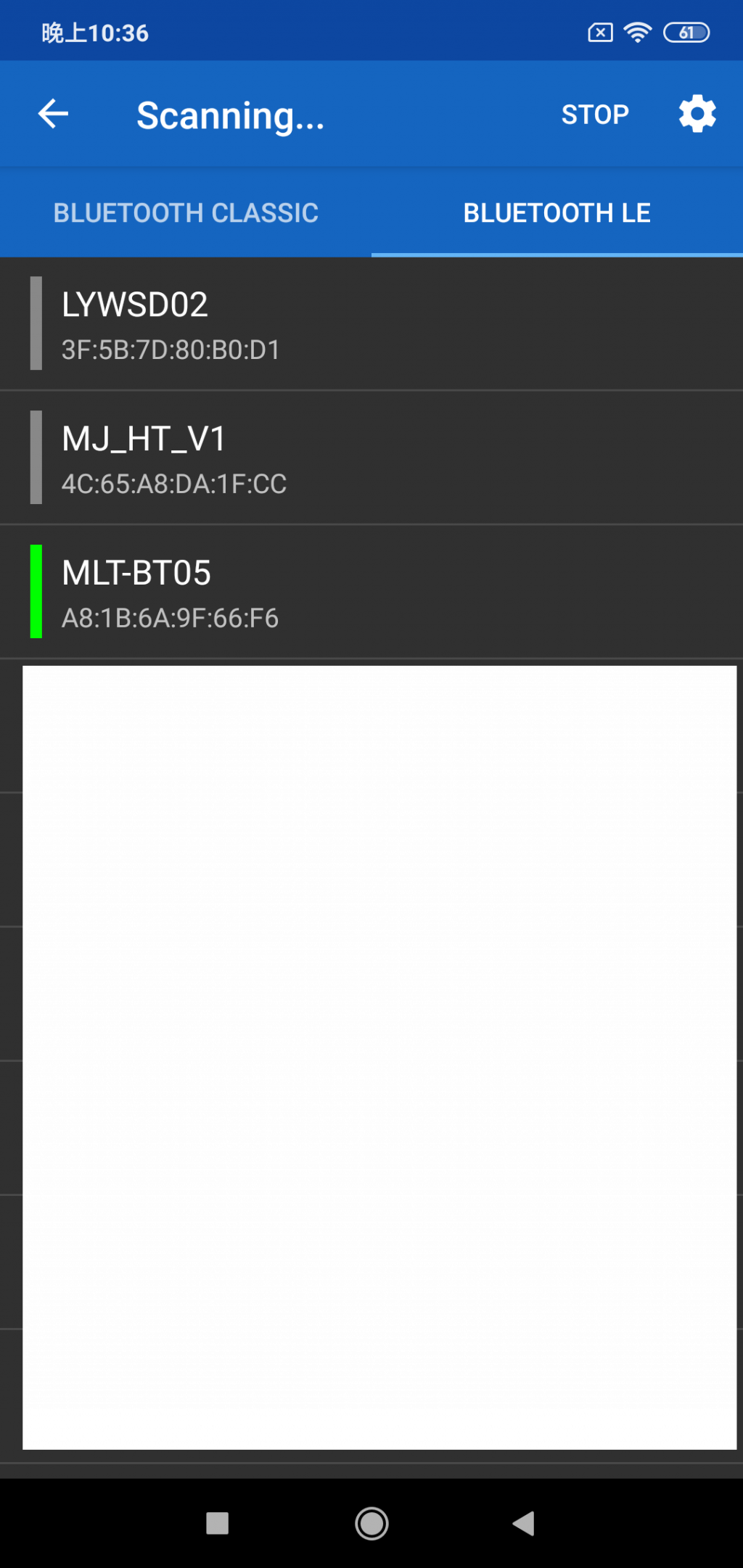Go back using the arrow icon
The height and width of the screenshot is (1568, 743).
tap(53, 114)
